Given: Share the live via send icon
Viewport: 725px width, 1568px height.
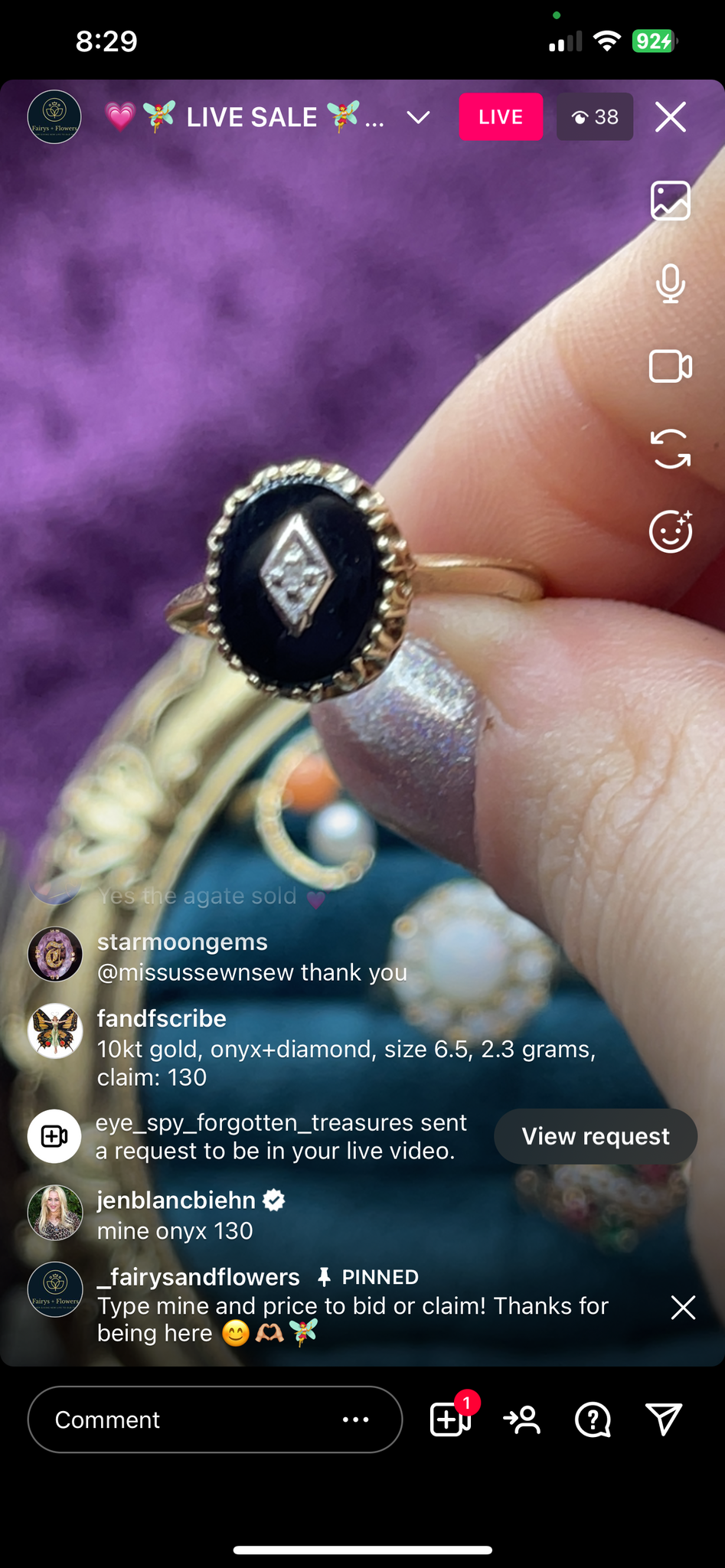Looking at the screenshot, I should (663, 1419).
